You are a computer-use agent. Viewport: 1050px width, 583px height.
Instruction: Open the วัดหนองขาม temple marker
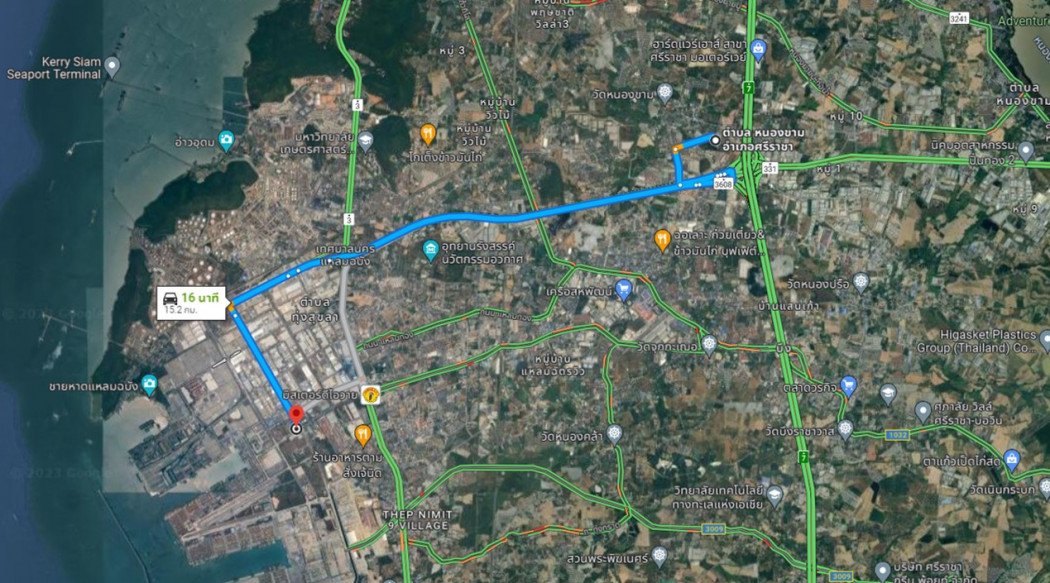click(x=665, y=94)
